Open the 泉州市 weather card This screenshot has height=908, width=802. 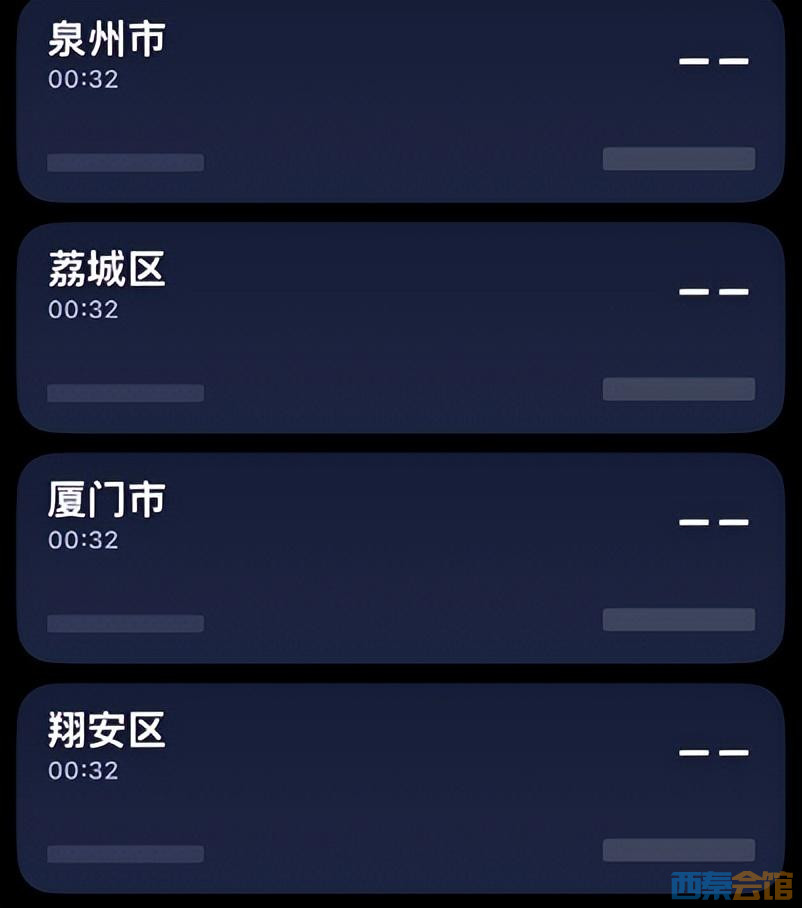(400, 100)
